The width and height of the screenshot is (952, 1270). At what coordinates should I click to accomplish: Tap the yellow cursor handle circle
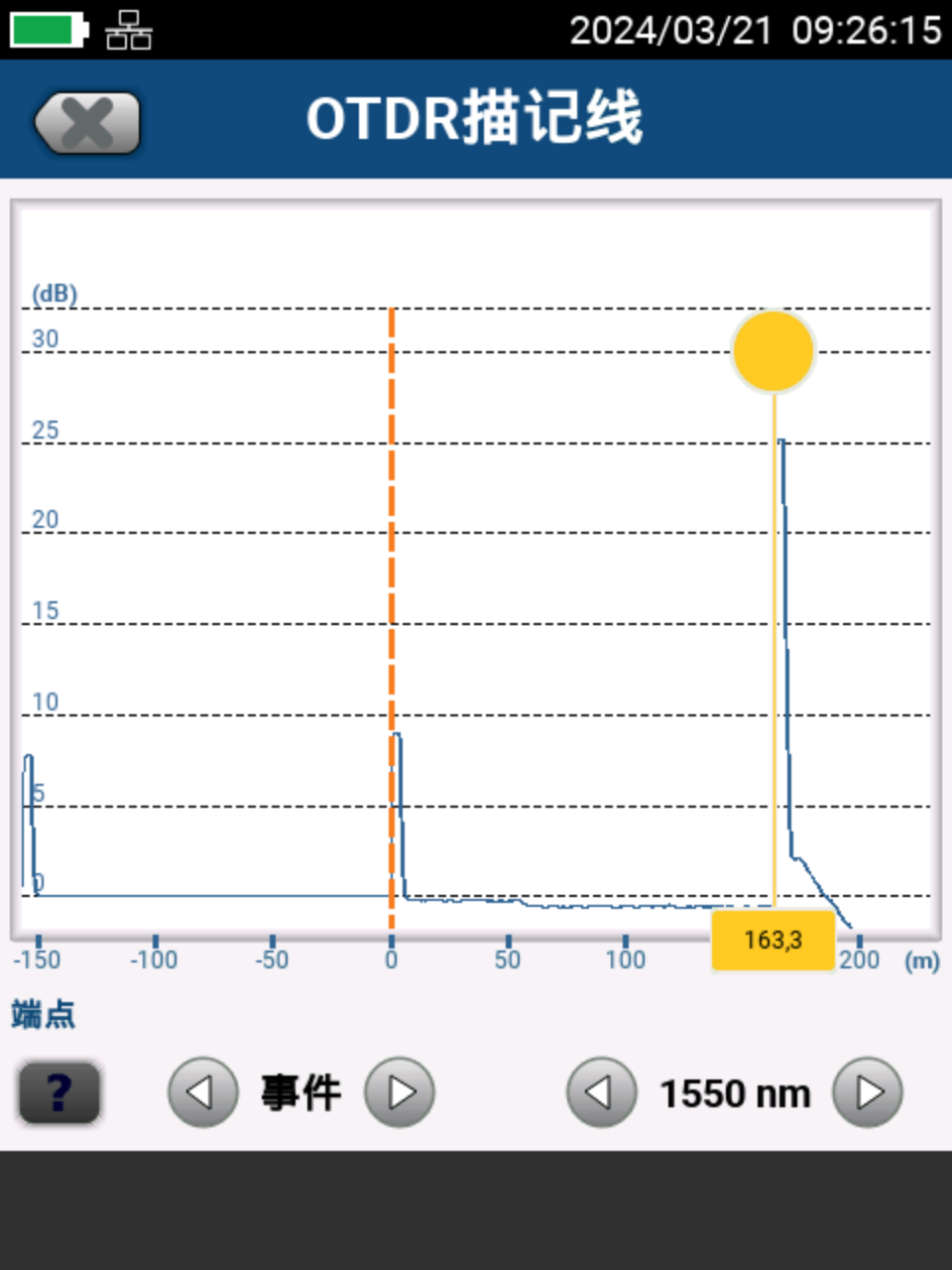(773, 351)
